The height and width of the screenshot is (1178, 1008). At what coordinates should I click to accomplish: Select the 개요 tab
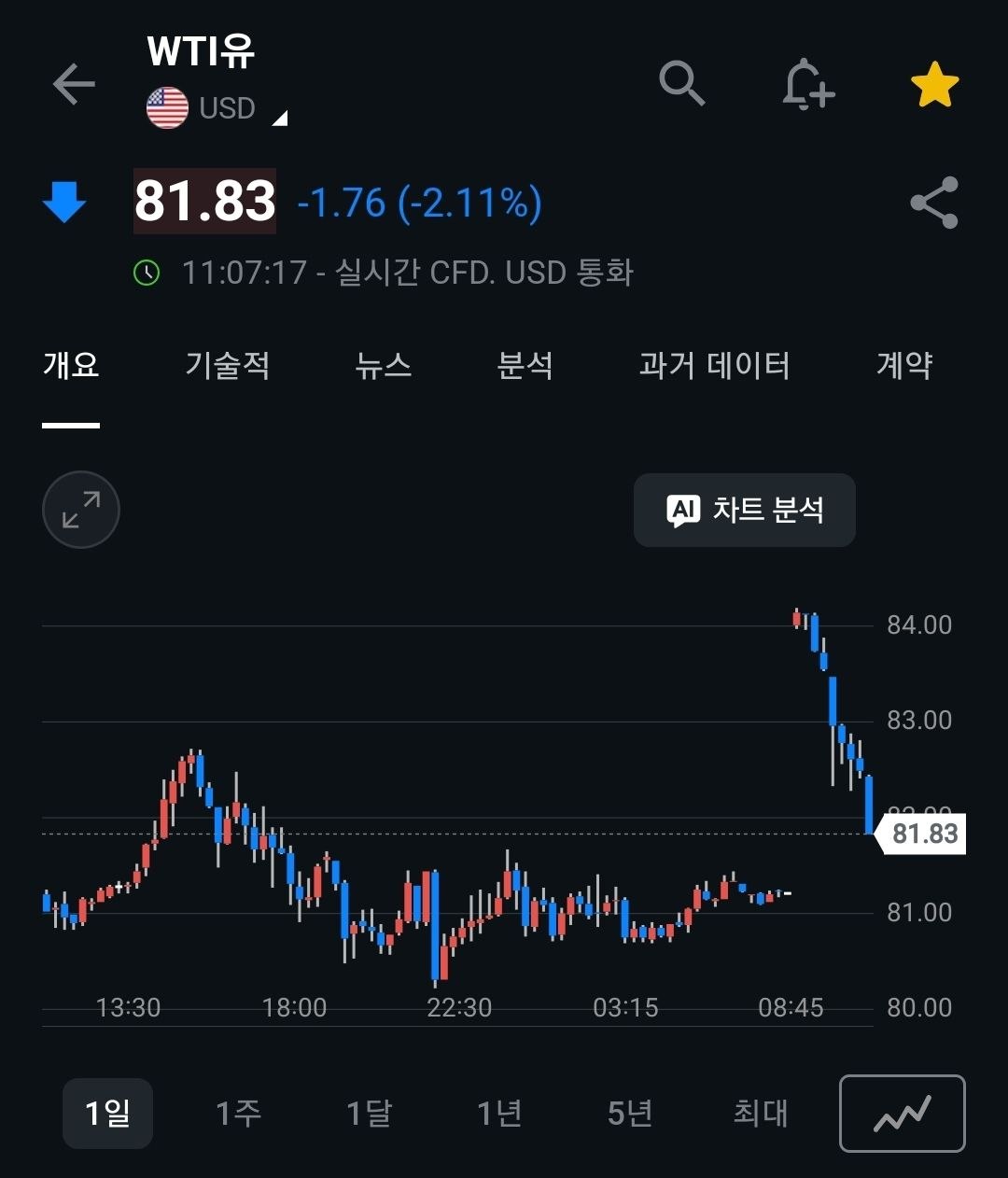click(71, 365)
